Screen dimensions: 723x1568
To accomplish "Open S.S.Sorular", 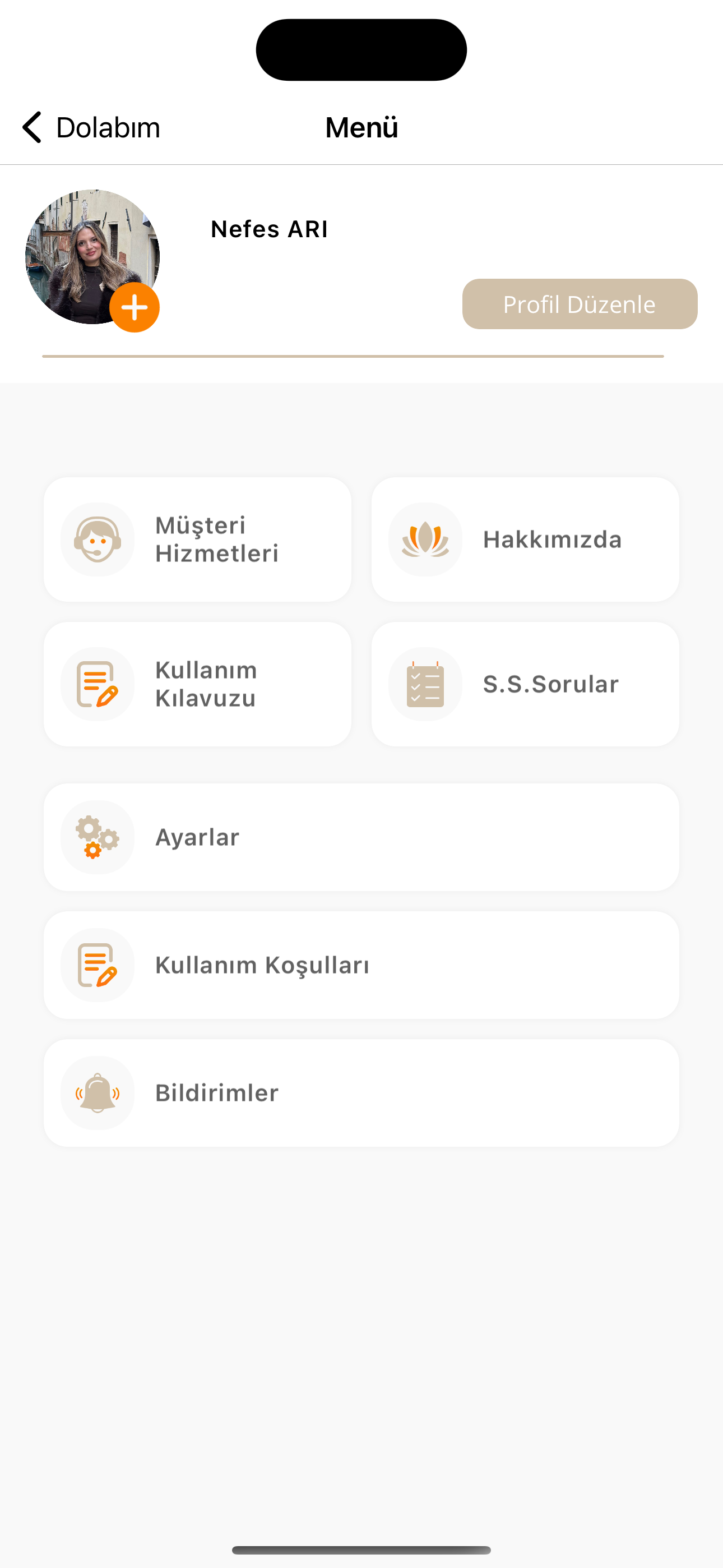I will point(525,684).
